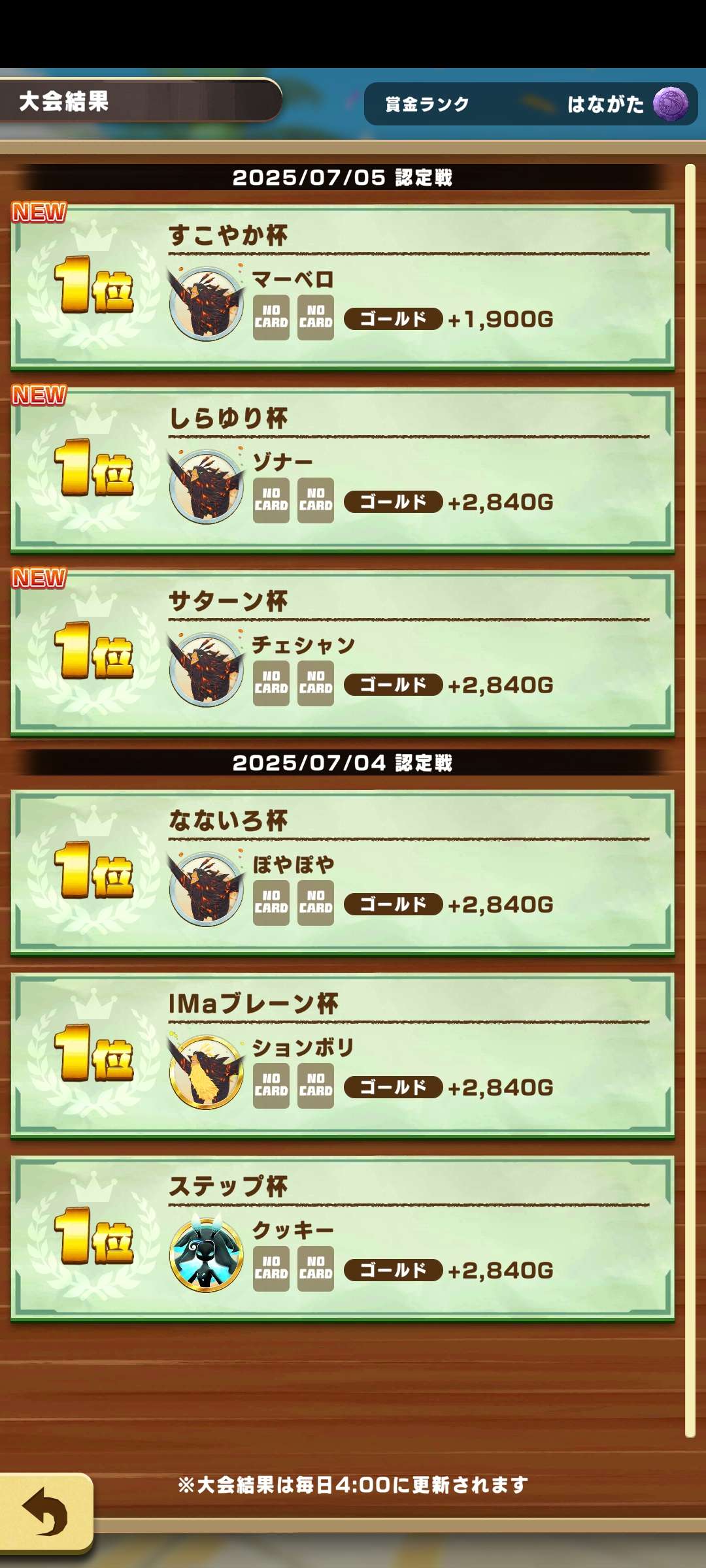
Task: Select the なないろ杯 result card
Action: 343,873
